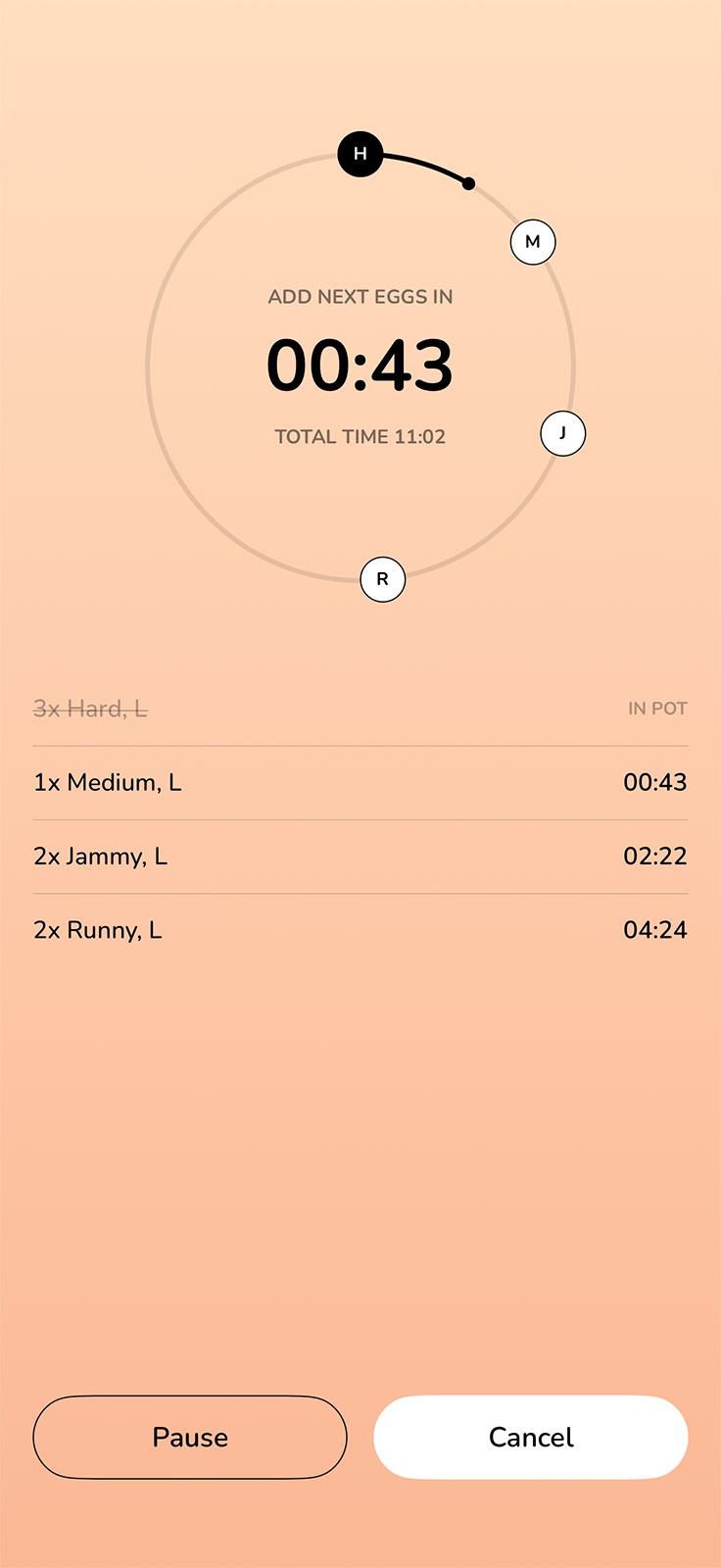The width and height of the screenshot is (721, 1568).
Task: Tap the R marker on the timer dial
Action: (382, 578)
